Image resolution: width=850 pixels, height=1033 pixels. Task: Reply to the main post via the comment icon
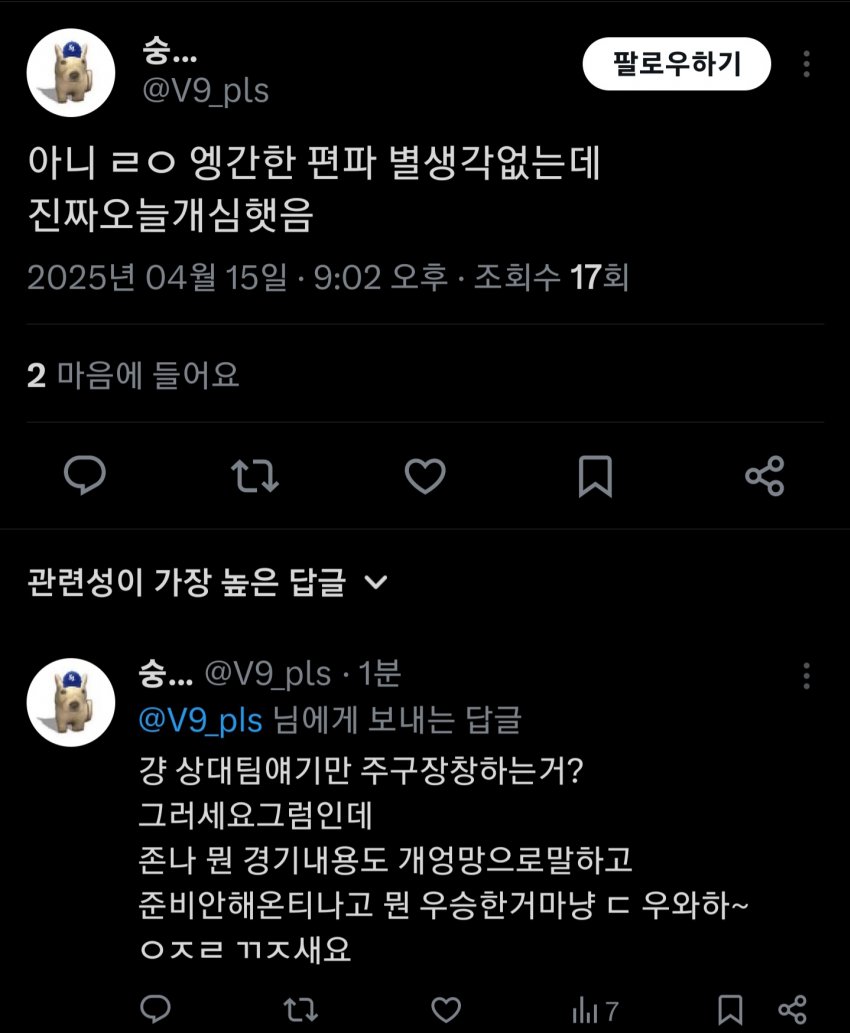[85, 476]
